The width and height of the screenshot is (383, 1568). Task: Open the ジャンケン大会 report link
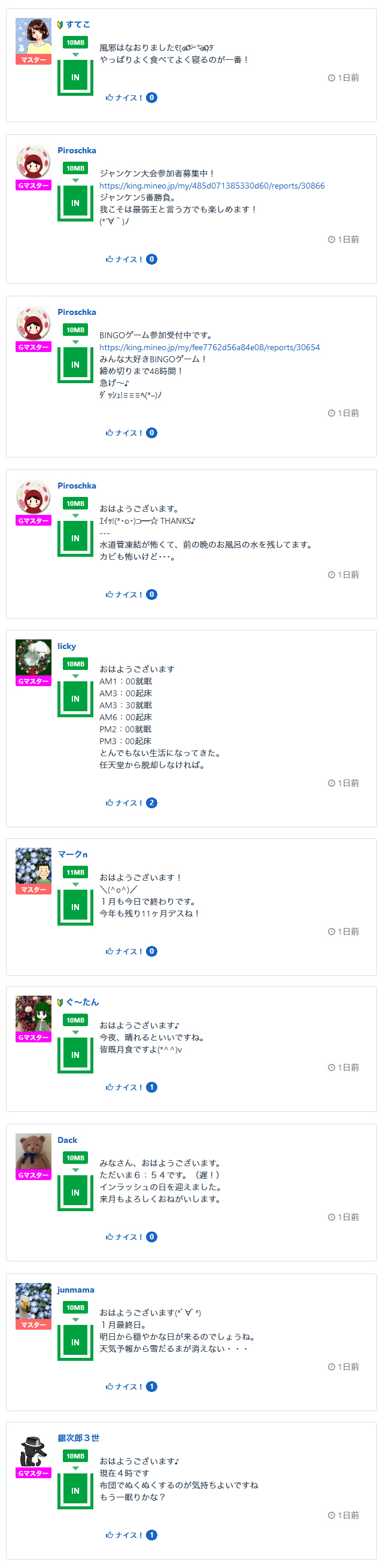tap(212, 186)
